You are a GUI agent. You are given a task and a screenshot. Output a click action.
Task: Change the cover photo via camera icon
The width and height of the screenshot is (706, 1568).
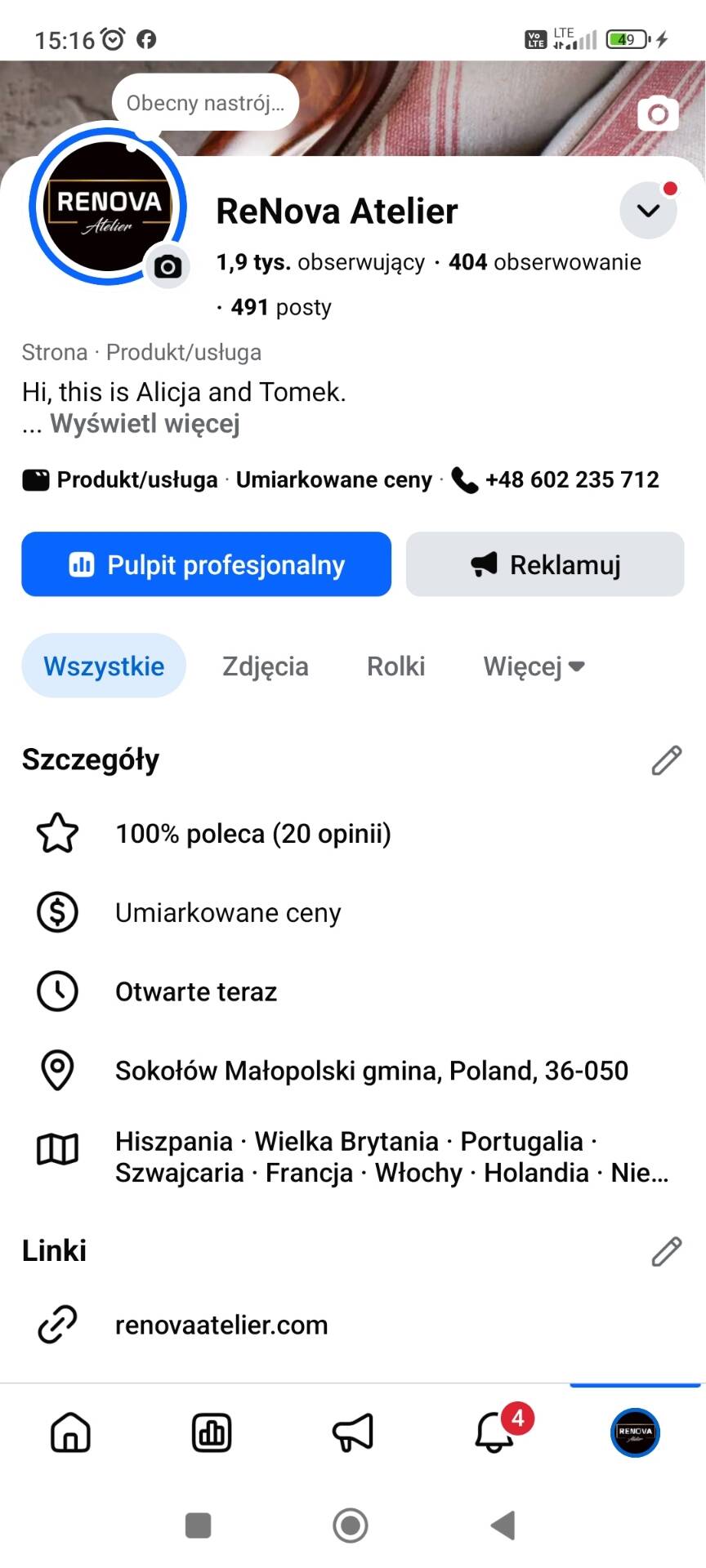(x=658, y=114)
